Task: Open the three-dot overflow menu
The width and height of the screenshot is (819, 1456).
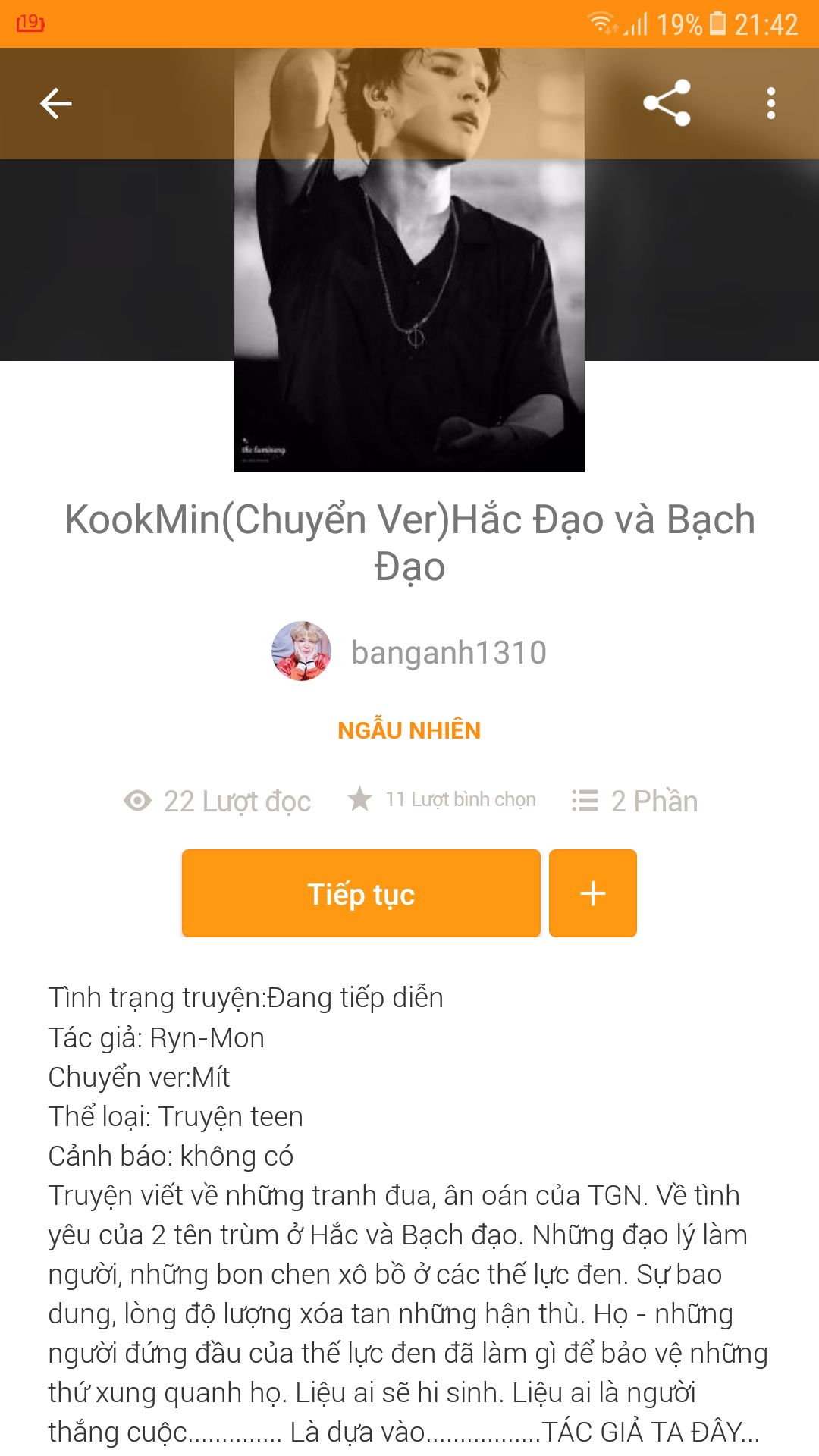Action: [770, 103]
